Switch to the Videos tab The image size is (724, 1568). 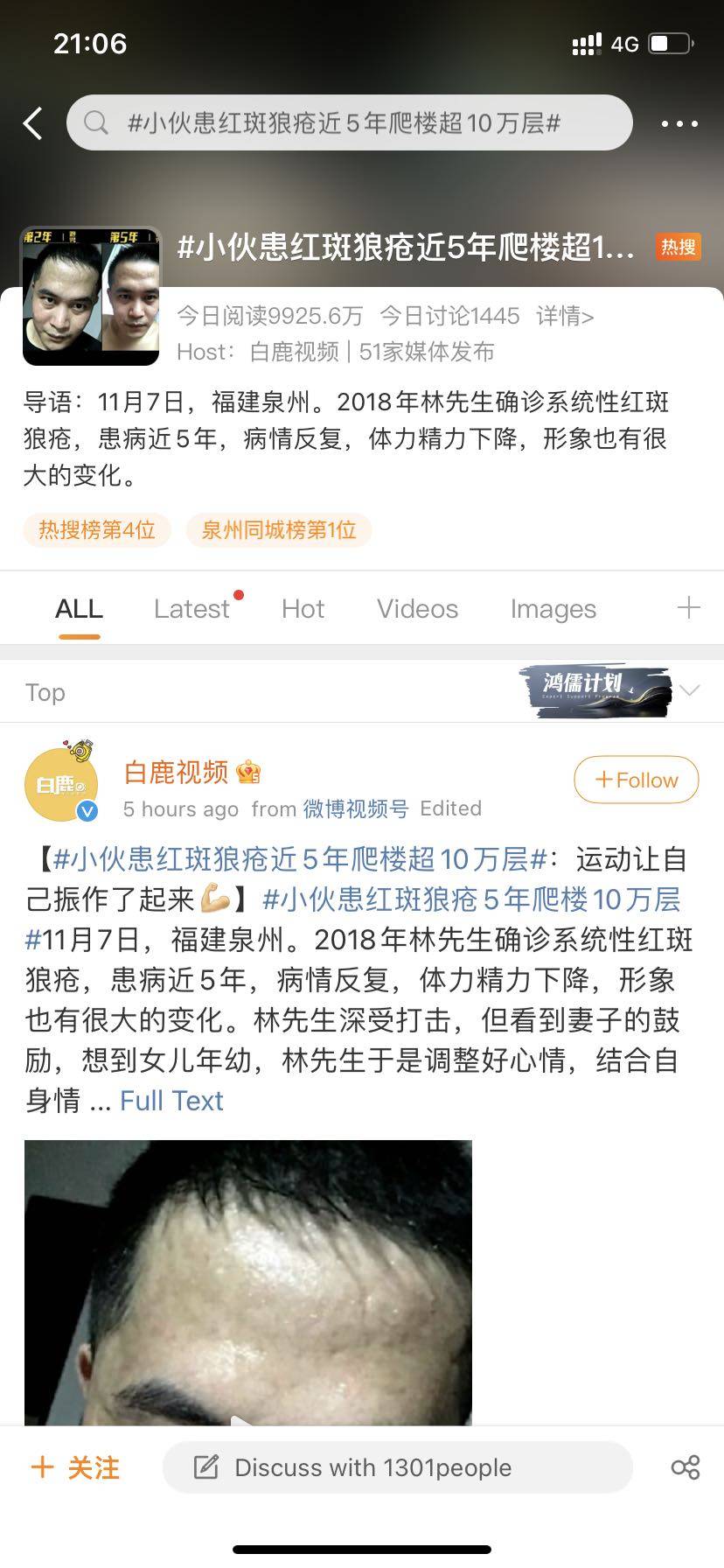417,608
